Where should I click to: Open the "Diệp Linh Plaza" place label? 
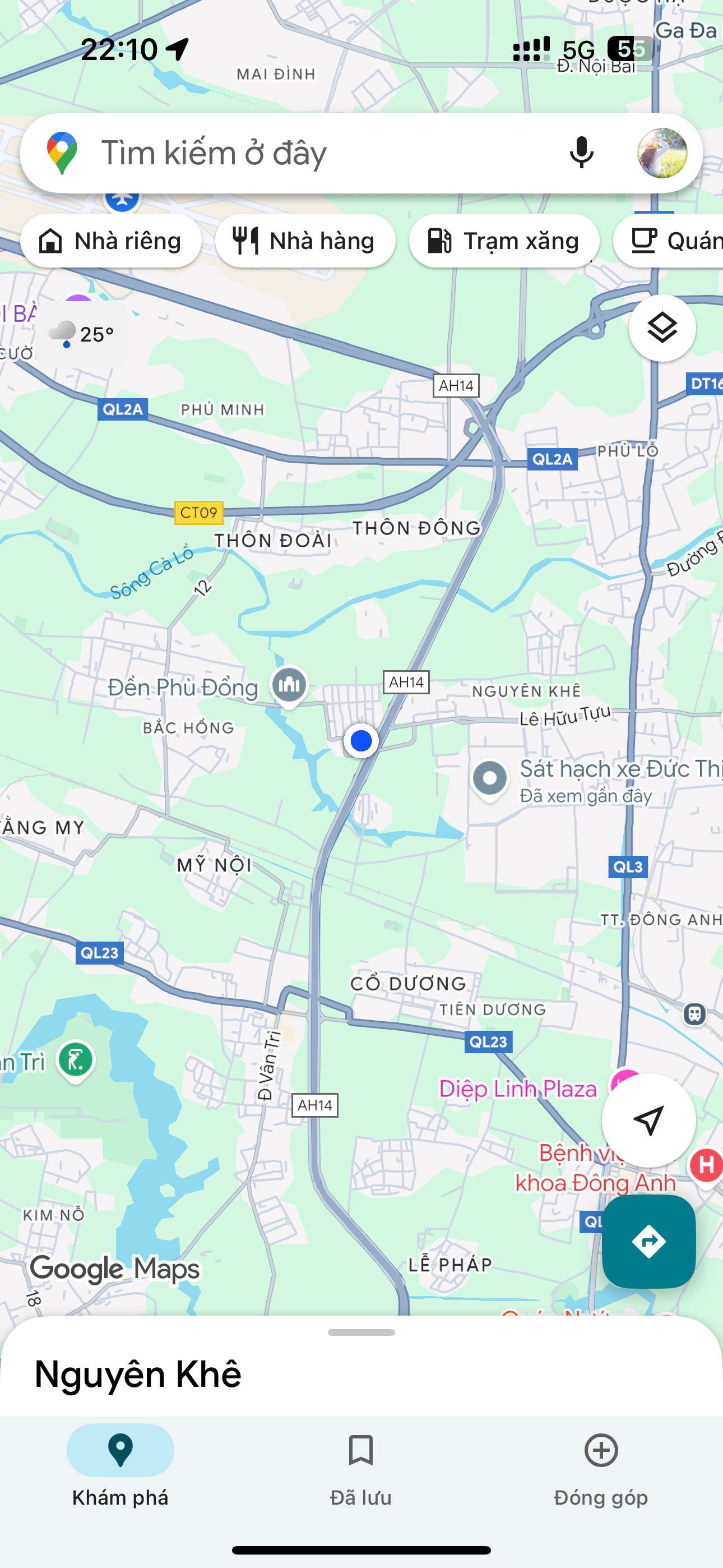click(518, 1089)
